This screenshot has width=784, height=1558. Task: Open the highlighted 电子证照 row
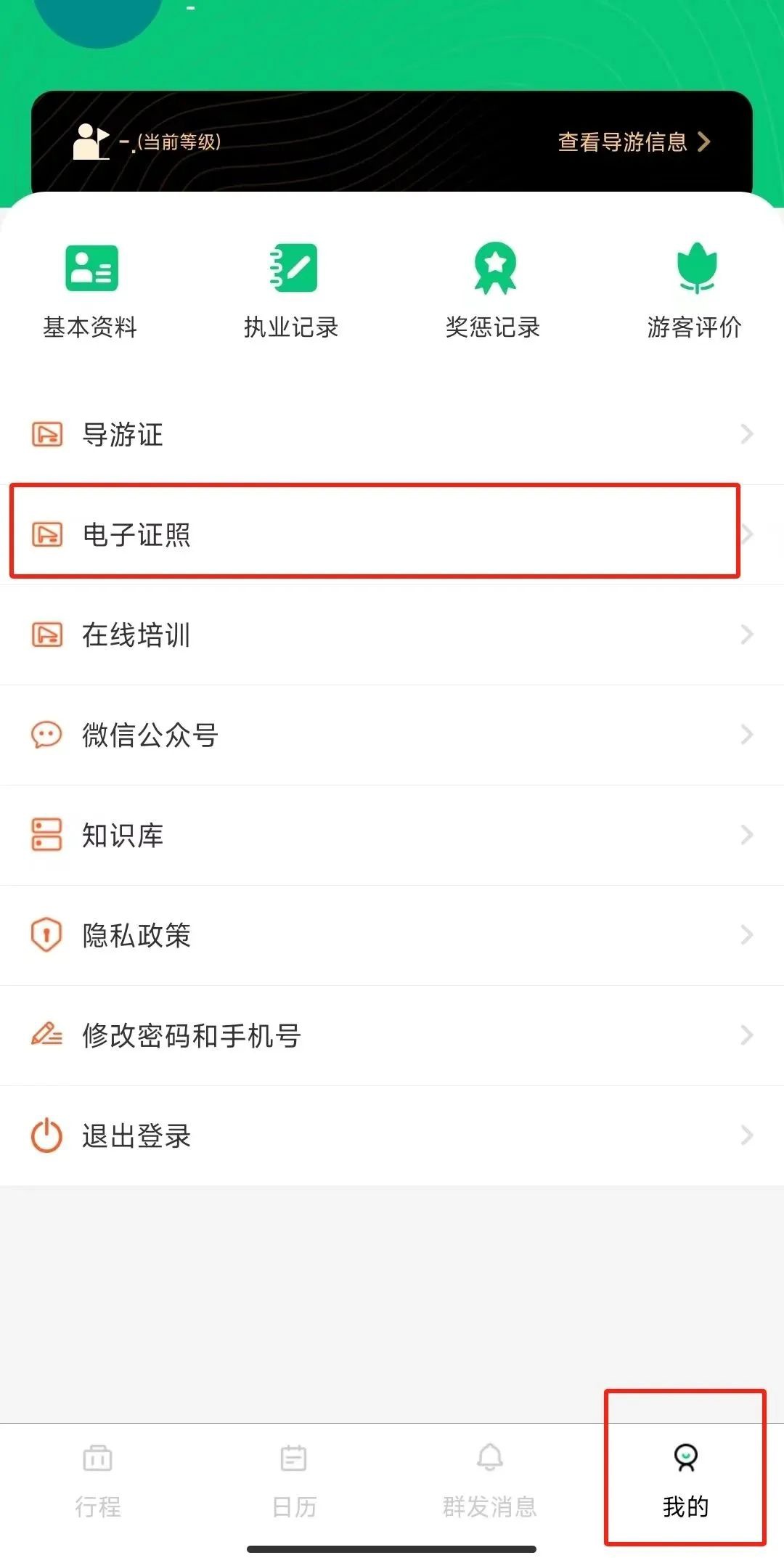point(290,534)
